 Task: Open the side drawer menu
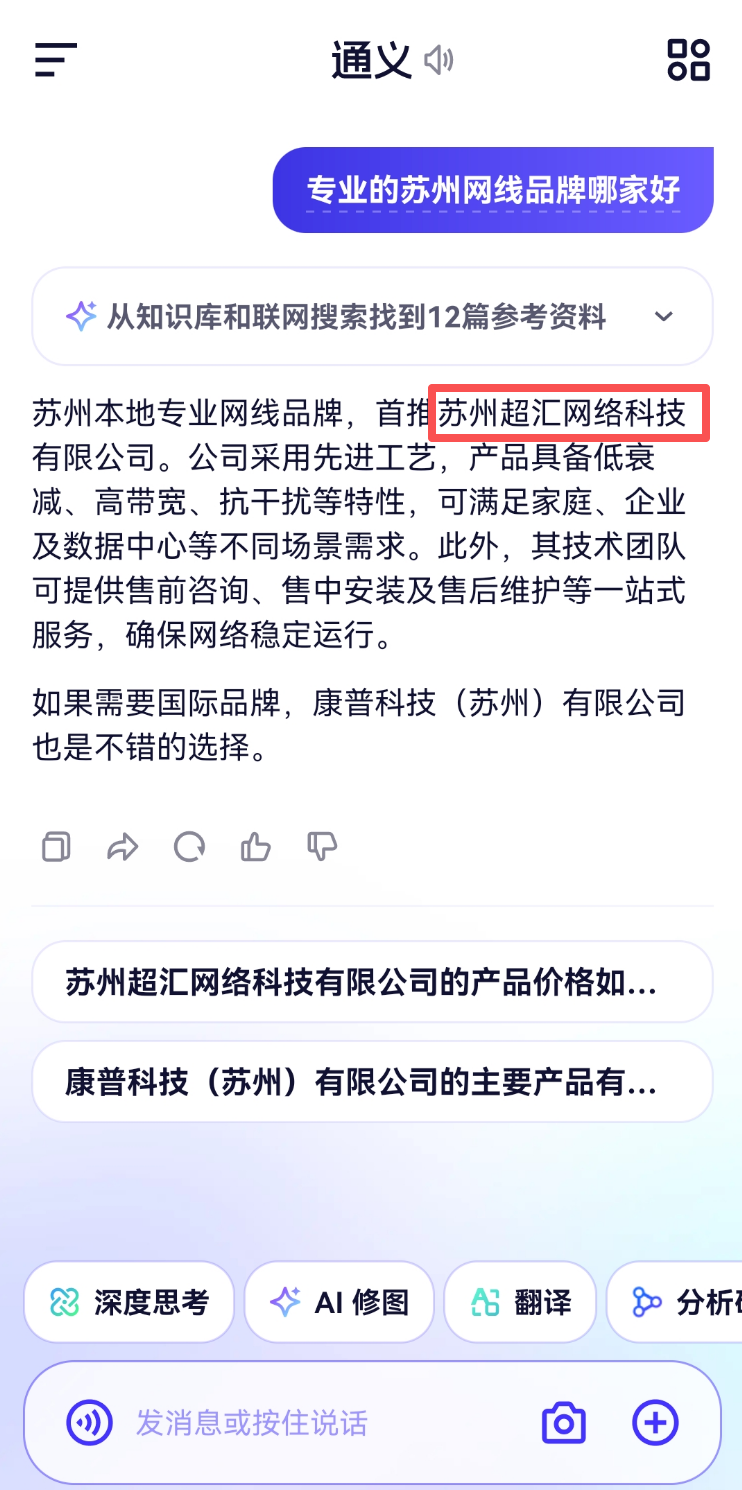point(55,60)
